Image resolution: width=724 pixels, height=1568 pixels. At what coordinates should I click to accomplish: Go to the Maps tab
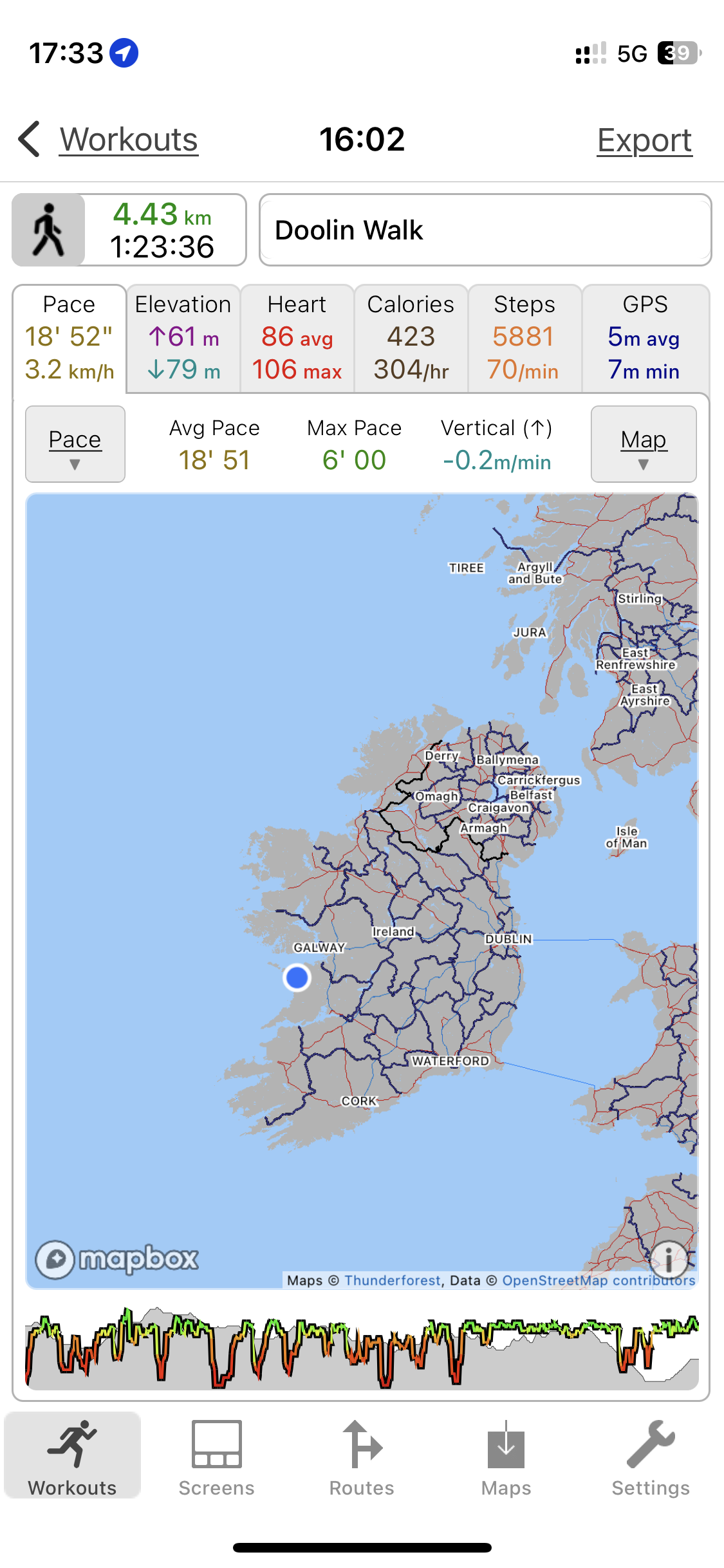[506, 1458]
